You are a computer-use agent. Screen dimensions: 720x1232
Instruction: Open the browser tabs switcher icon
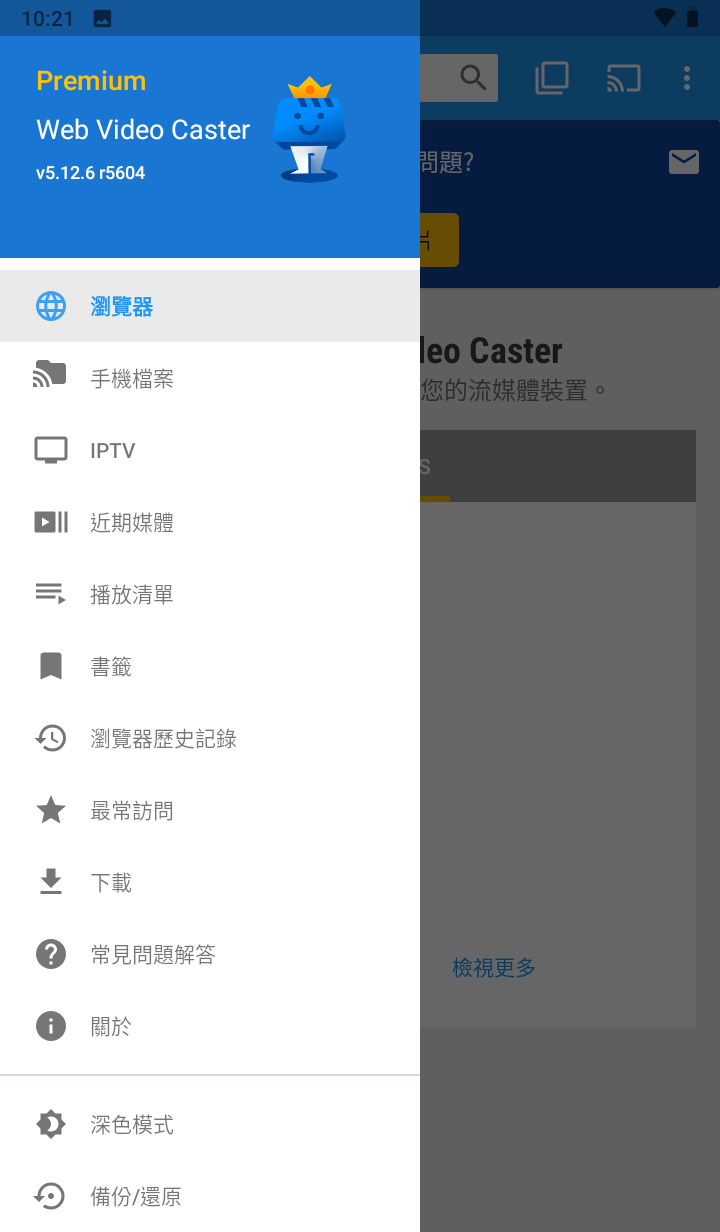click(x=552, y=77)
